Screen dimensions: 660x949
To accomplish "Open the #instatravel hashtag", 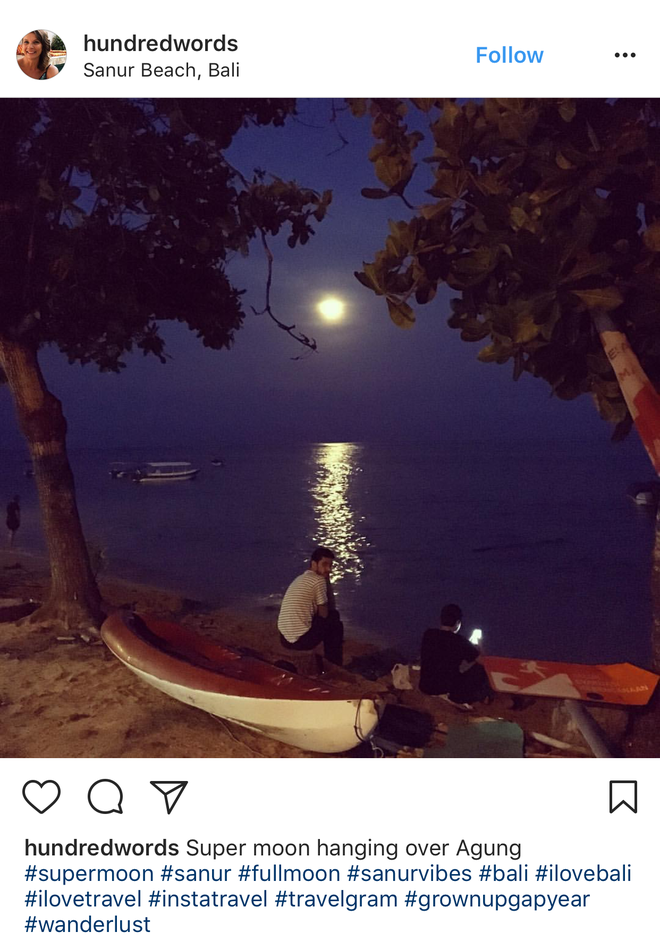I will (x=208, y=899).
